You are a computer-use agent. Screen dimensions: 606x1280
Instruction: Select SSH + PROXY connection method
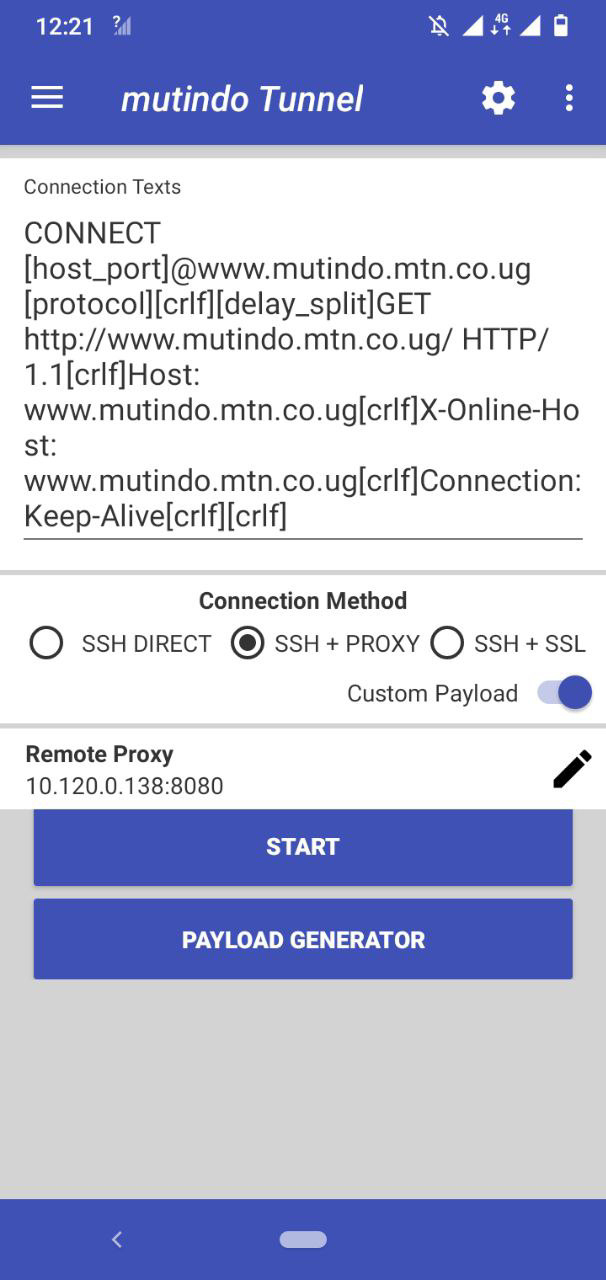[x=326, y=643]
